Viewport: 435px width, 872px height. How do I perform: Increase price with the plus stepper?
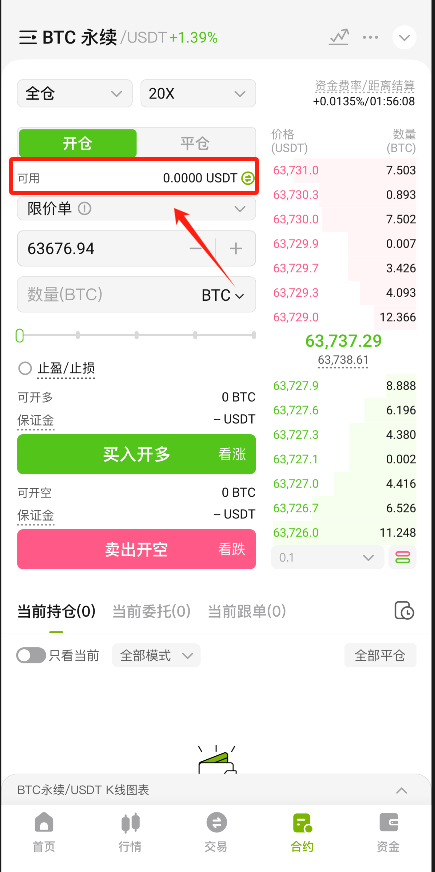coord(236,248)
